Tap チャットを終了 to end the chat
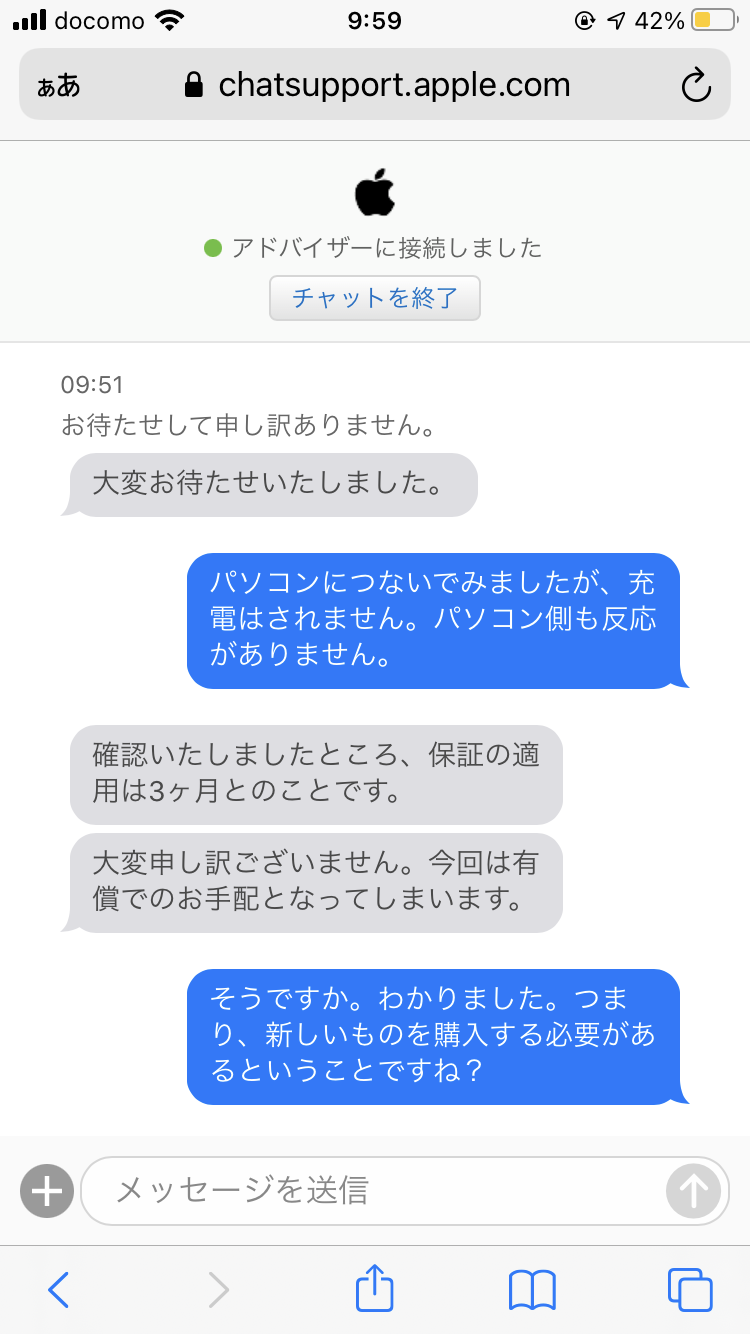The height and width of the screenshot is (1334, 750). (x=375, y=298)
